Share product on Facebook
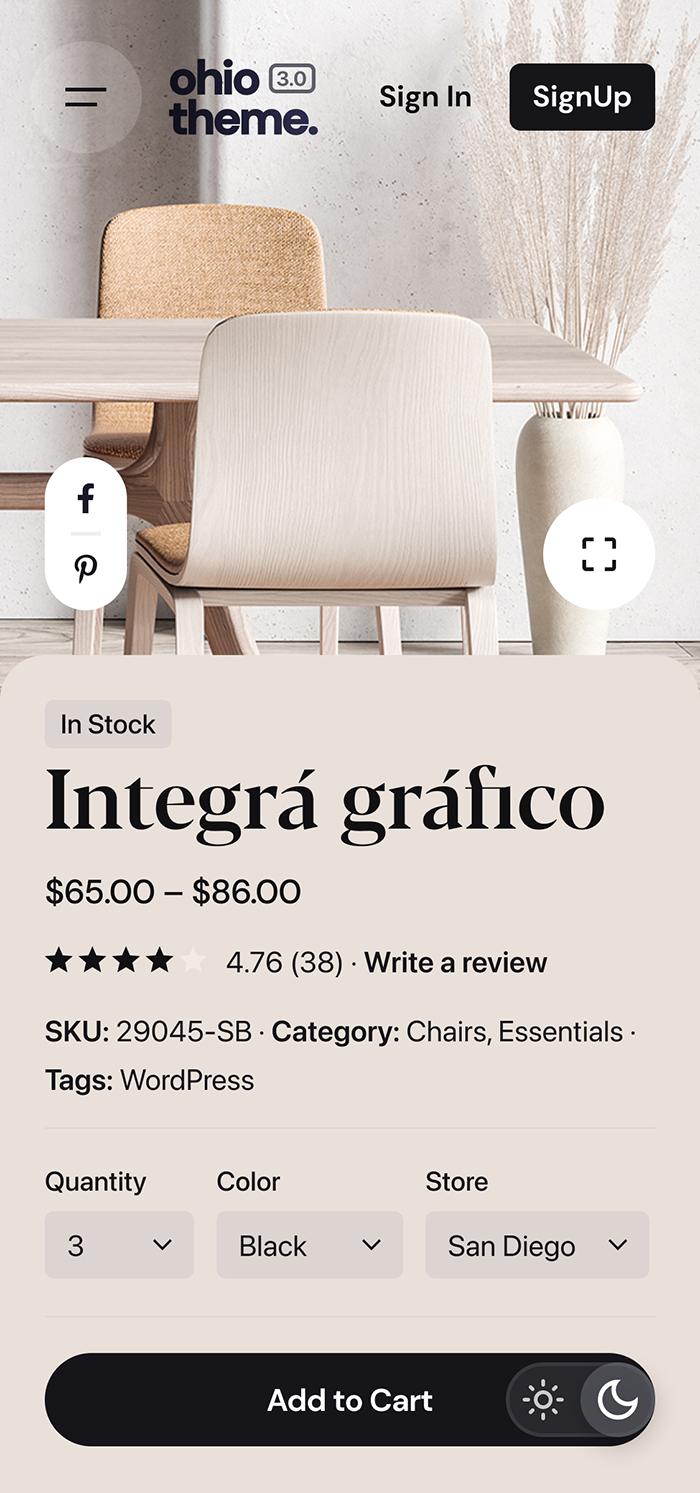This screenshot has height=1493, width=700. [86, 498]
